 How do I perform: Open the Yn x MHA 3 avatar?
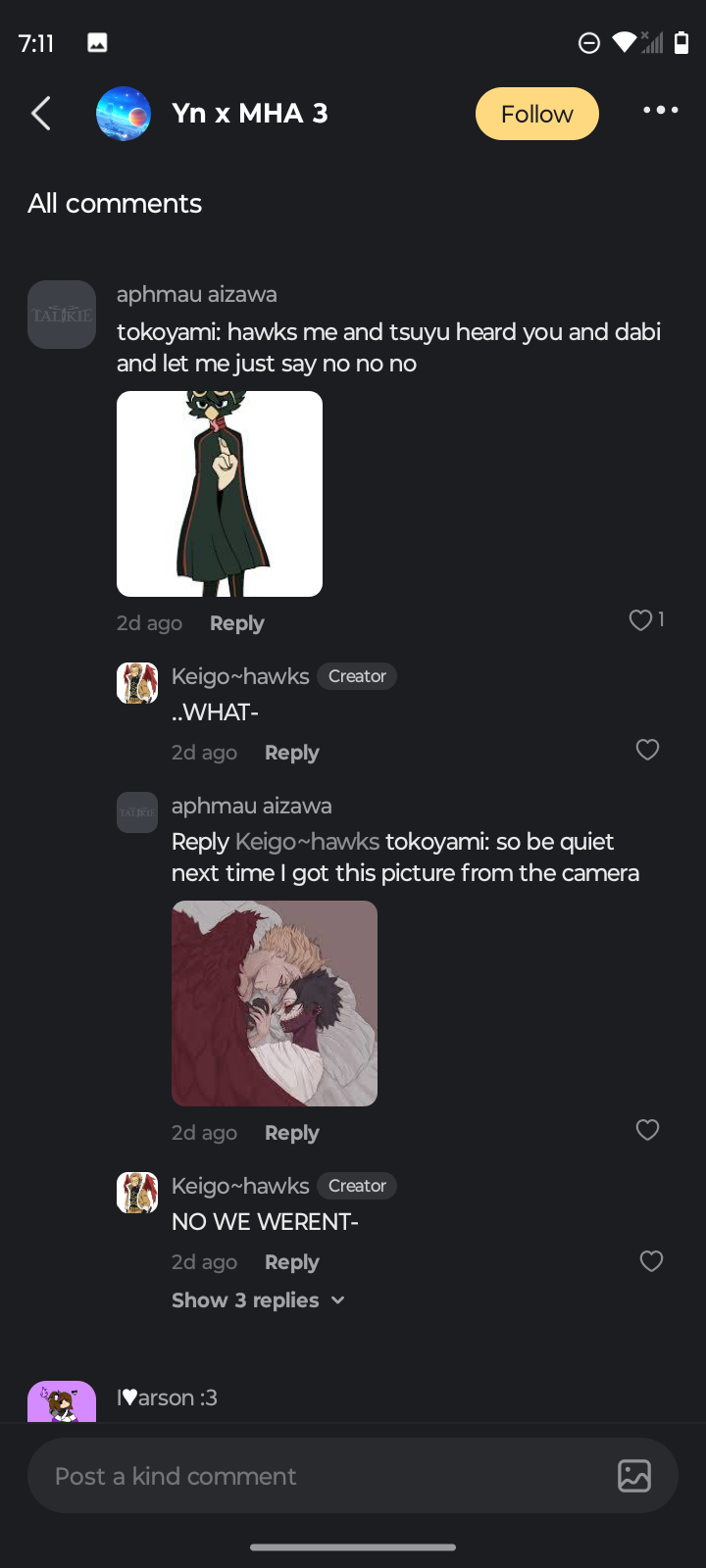[124, 114]
